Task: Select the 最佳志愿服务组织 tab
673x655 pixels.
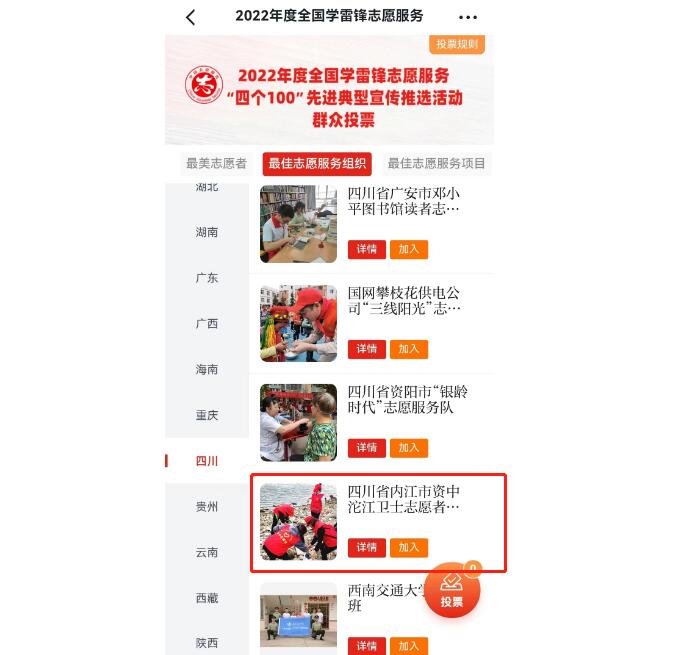Action: [x=317, y=164]
